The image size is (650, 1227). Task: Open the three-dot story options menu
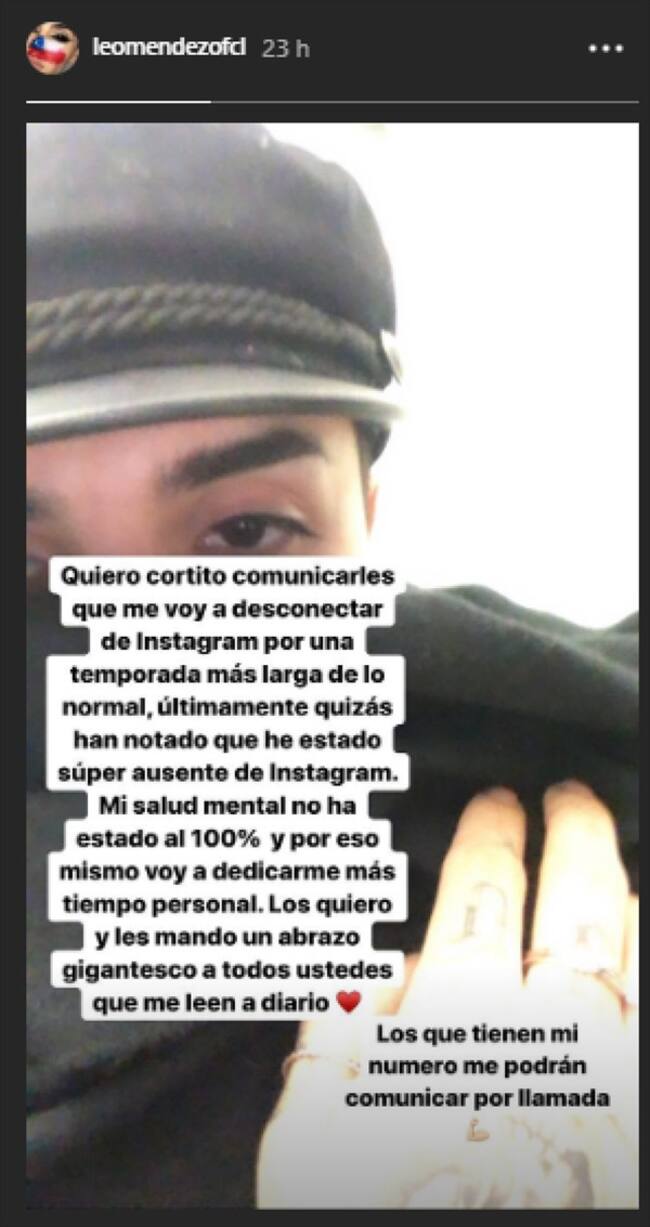click(x=606, y=48)
